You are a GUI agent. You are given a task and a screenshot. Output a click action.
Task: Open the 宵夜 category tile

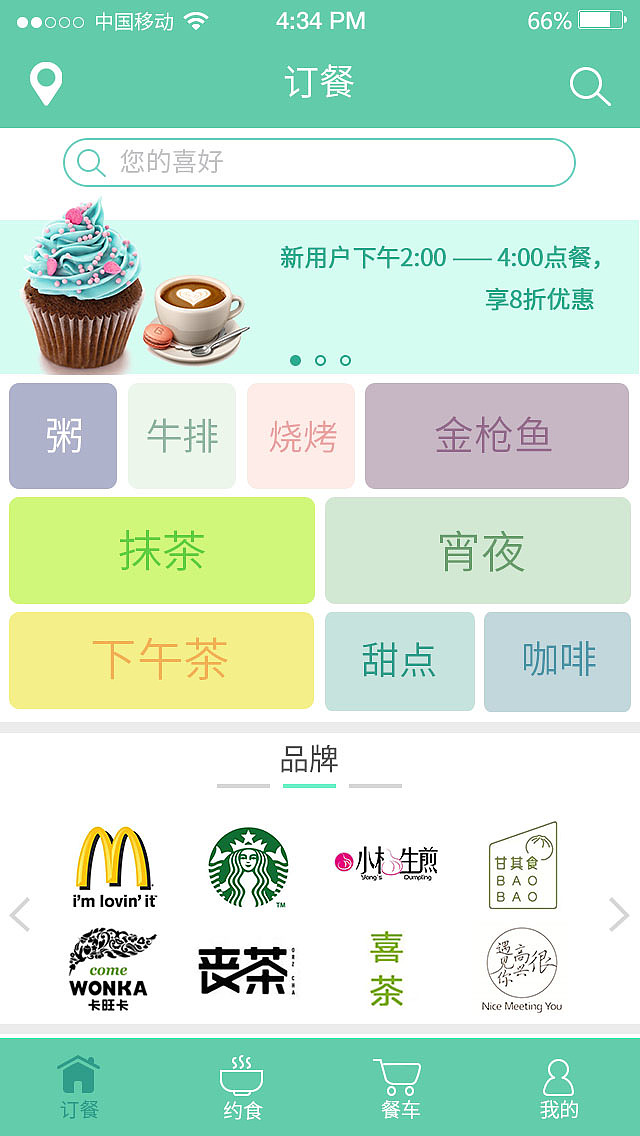[478, 550]
